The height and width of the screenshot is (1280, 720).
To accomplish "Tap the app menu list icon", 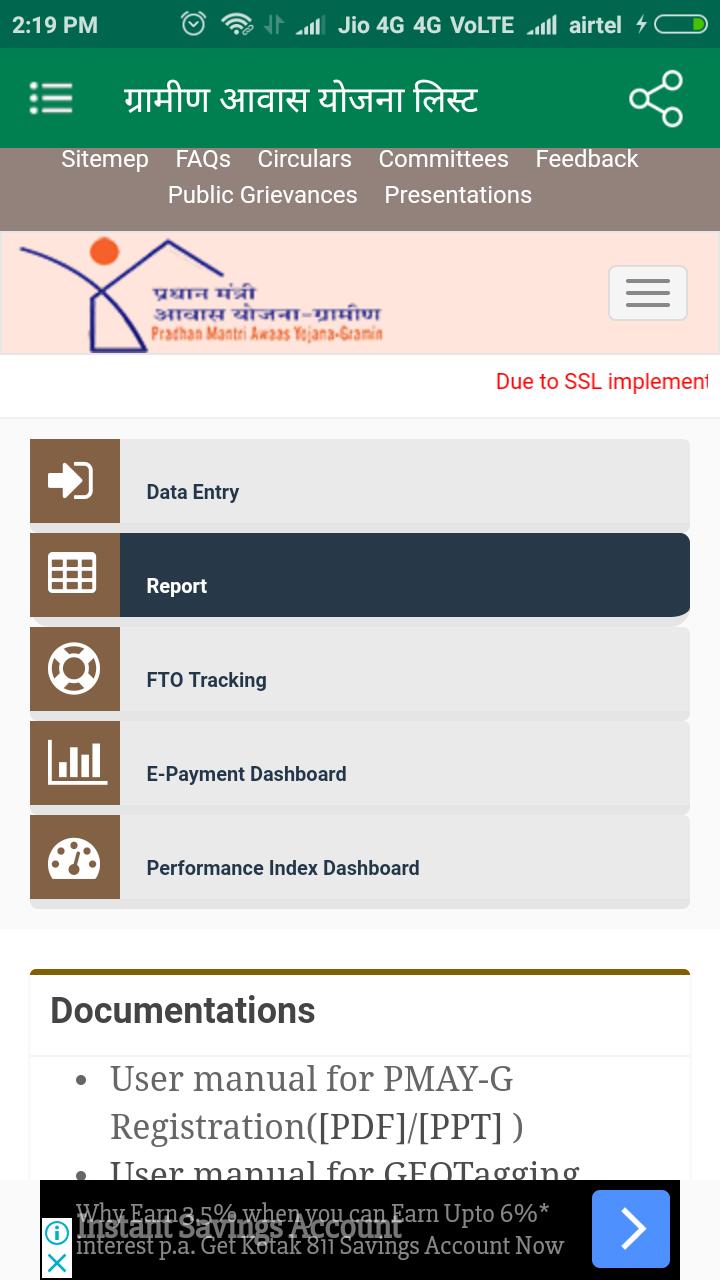I will pos(51,98).
